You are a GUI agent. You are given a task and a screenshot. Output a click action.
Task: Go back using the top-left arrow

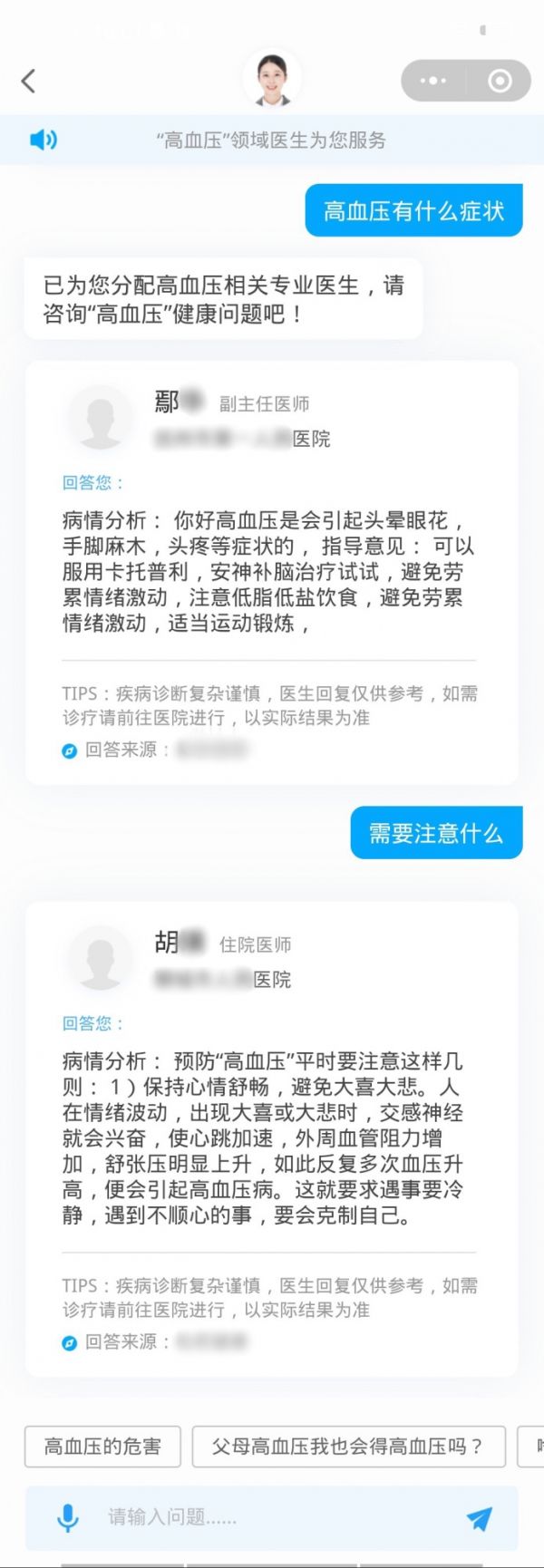pyautogui.click(x=28, y=81)
